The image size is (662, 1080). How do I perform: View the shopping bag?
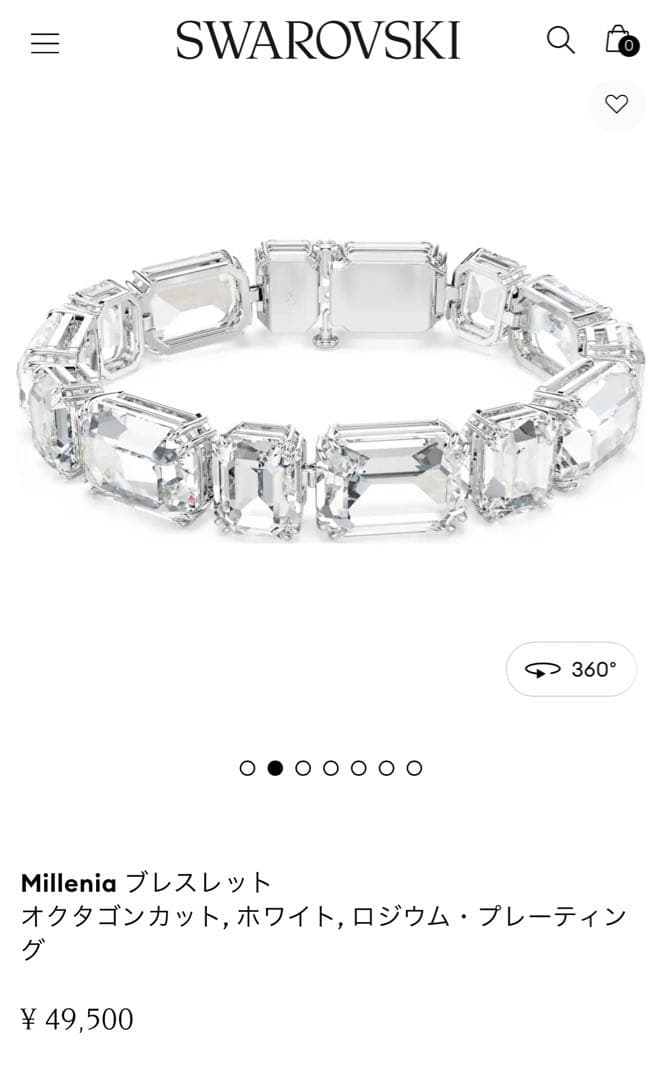(619, 40)
